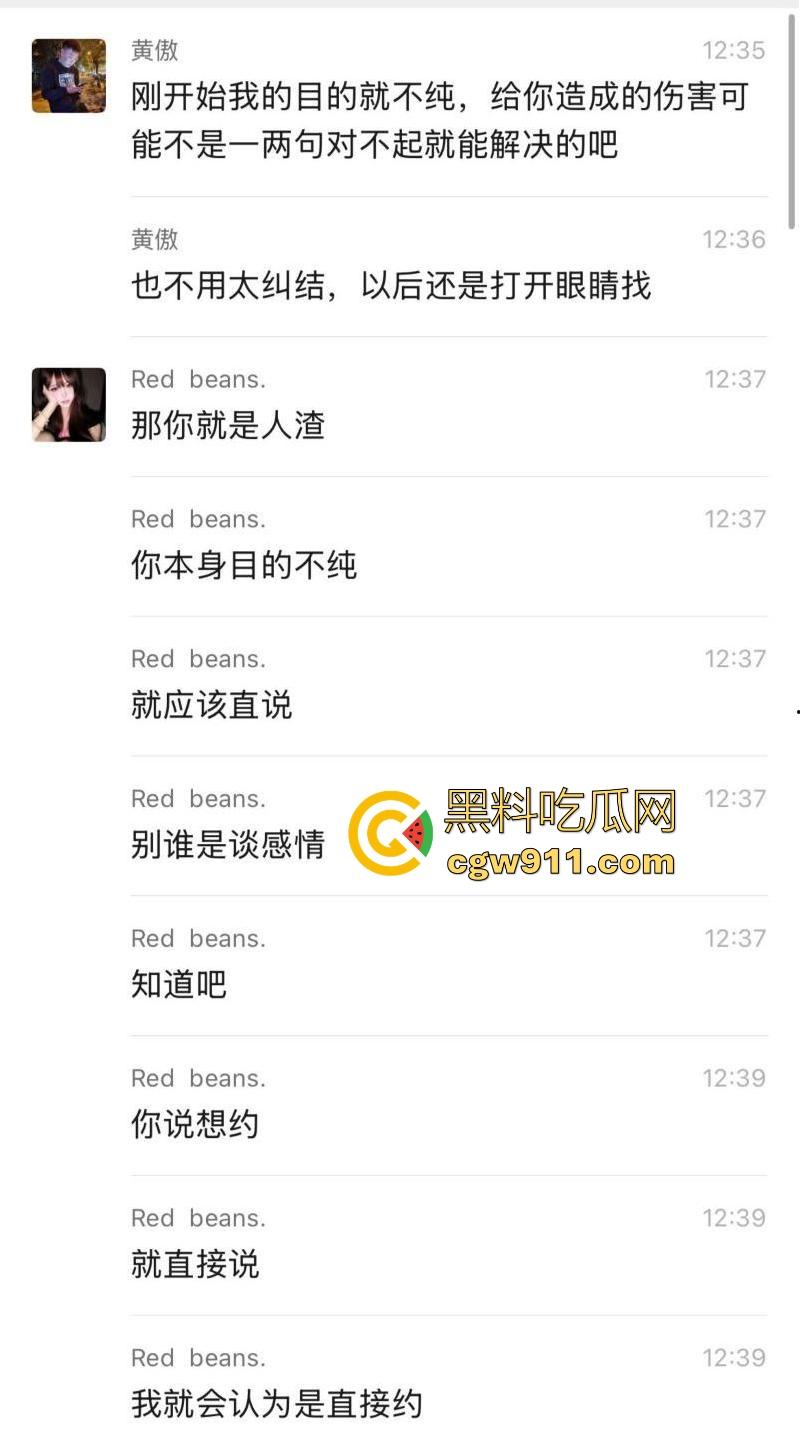Tap 黄傲's photo thumbnail at top
Screen dimensions: 800x1433
click(68, 77)
